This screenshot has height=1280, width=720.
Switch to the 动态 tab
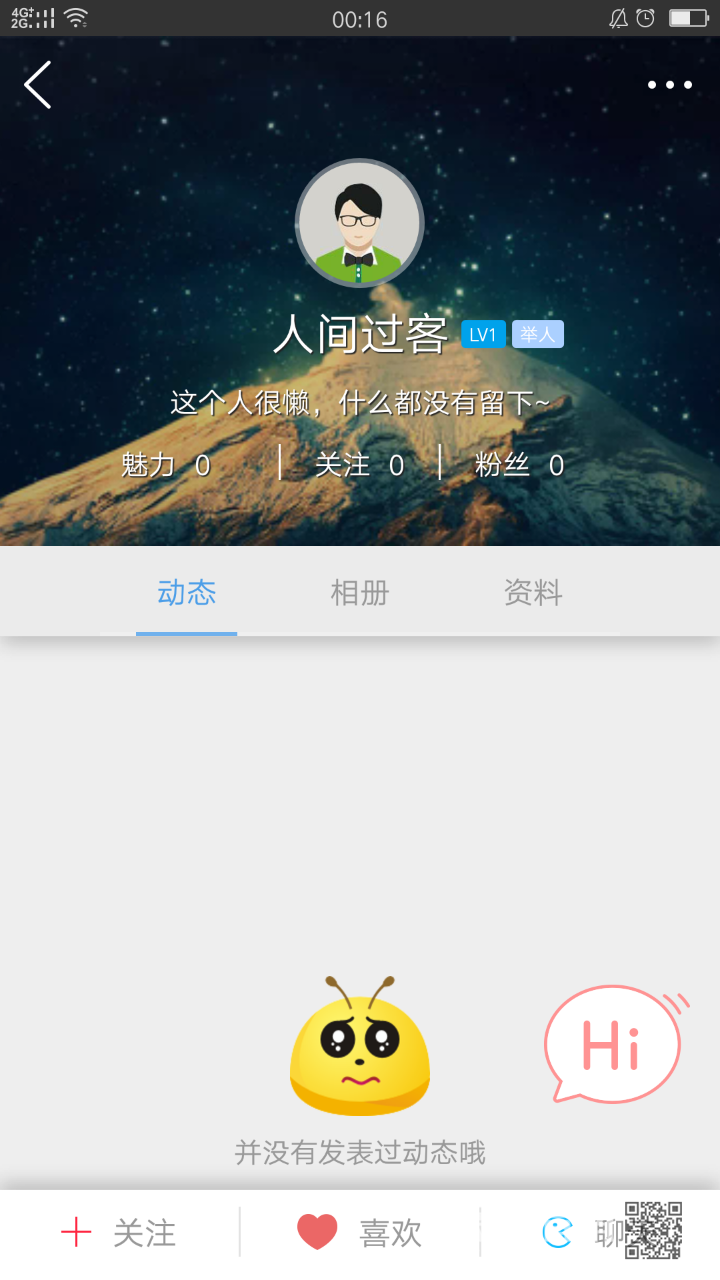coord(187,593)
